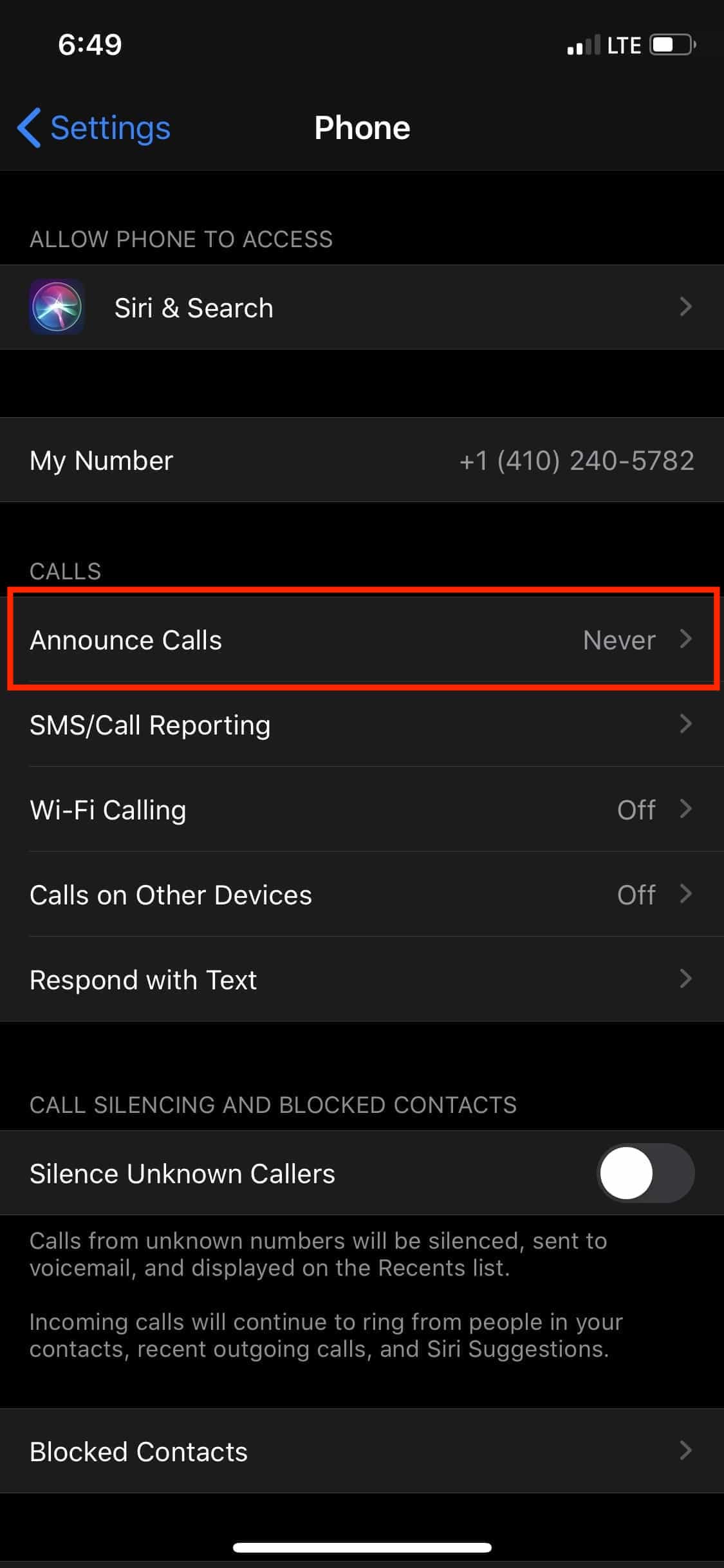
Task: Go back to Settings
Action: click(x=94, y=128)
